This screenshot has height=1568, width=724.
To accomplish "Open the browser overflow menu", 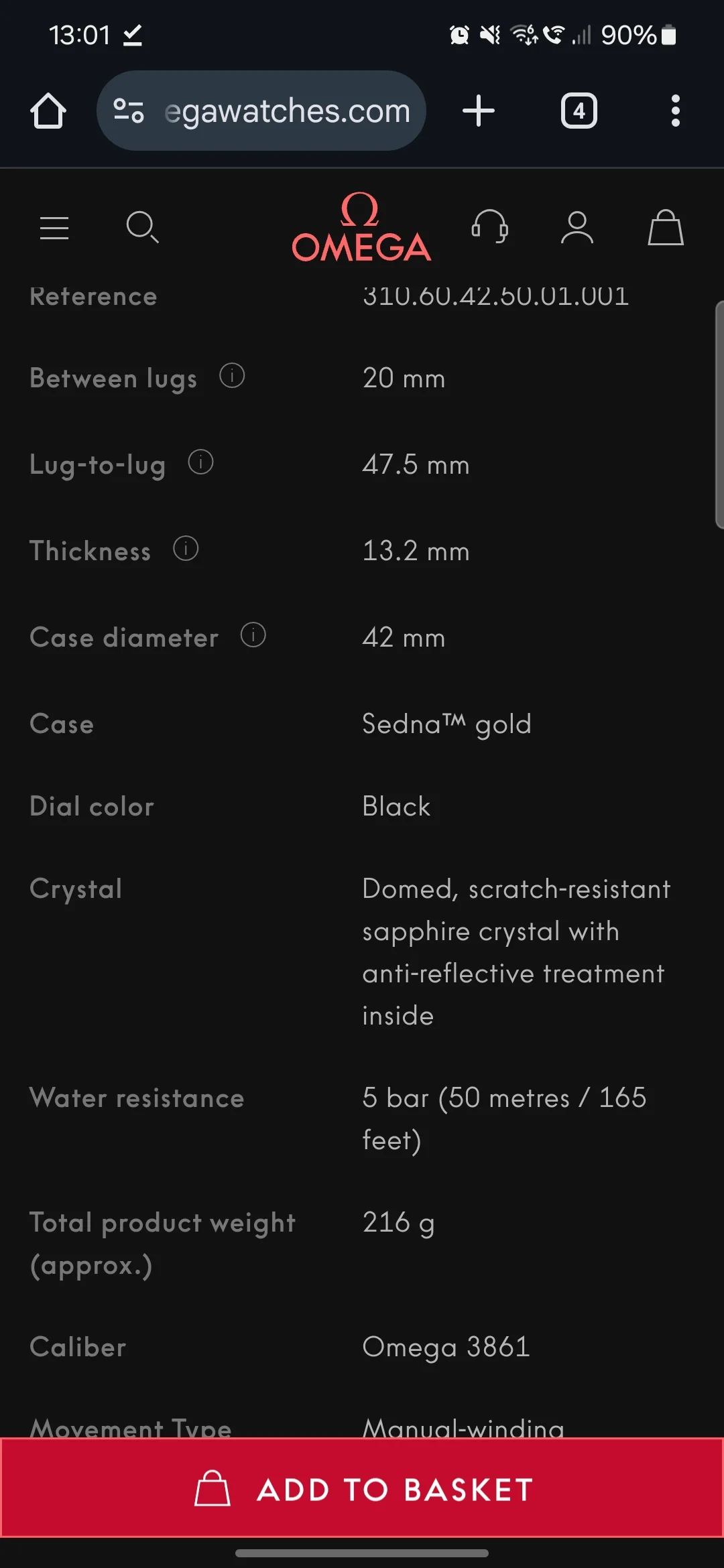I will click(x=675, y=111).
